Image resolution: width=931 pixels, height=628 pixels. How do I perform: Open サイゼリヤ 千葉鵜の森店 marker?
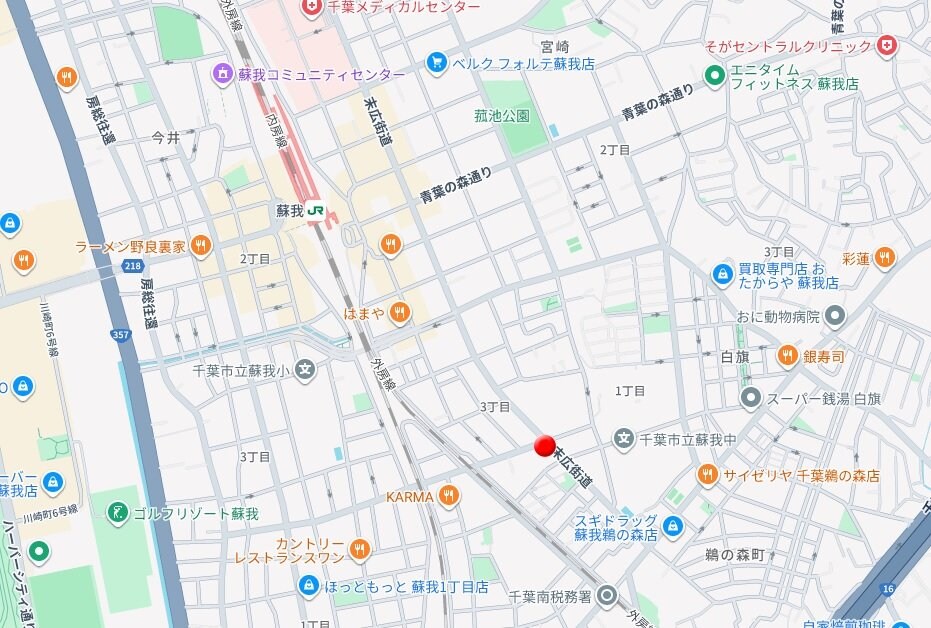(708, 476)
